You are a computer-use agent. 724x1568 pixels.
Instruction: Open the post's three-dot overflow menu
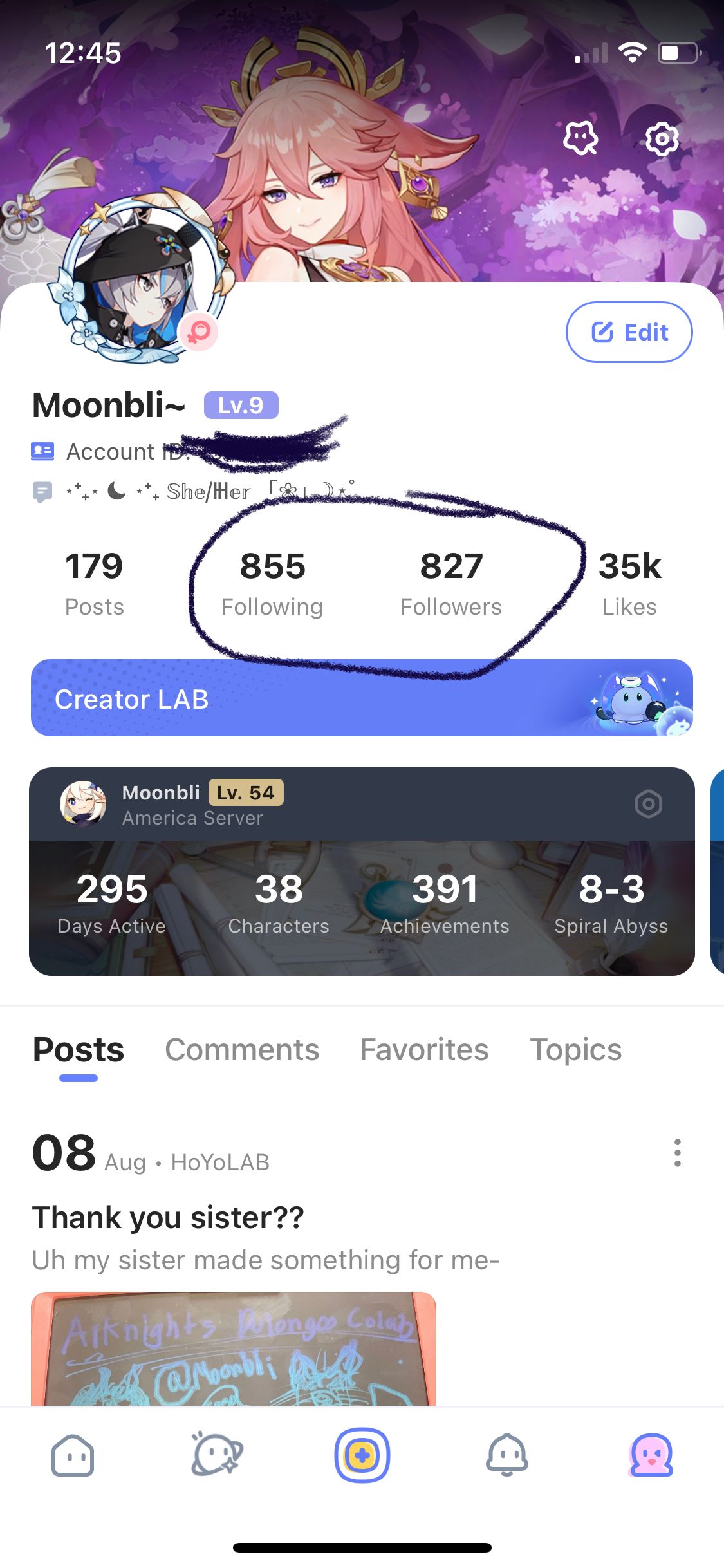(677, 1152)
